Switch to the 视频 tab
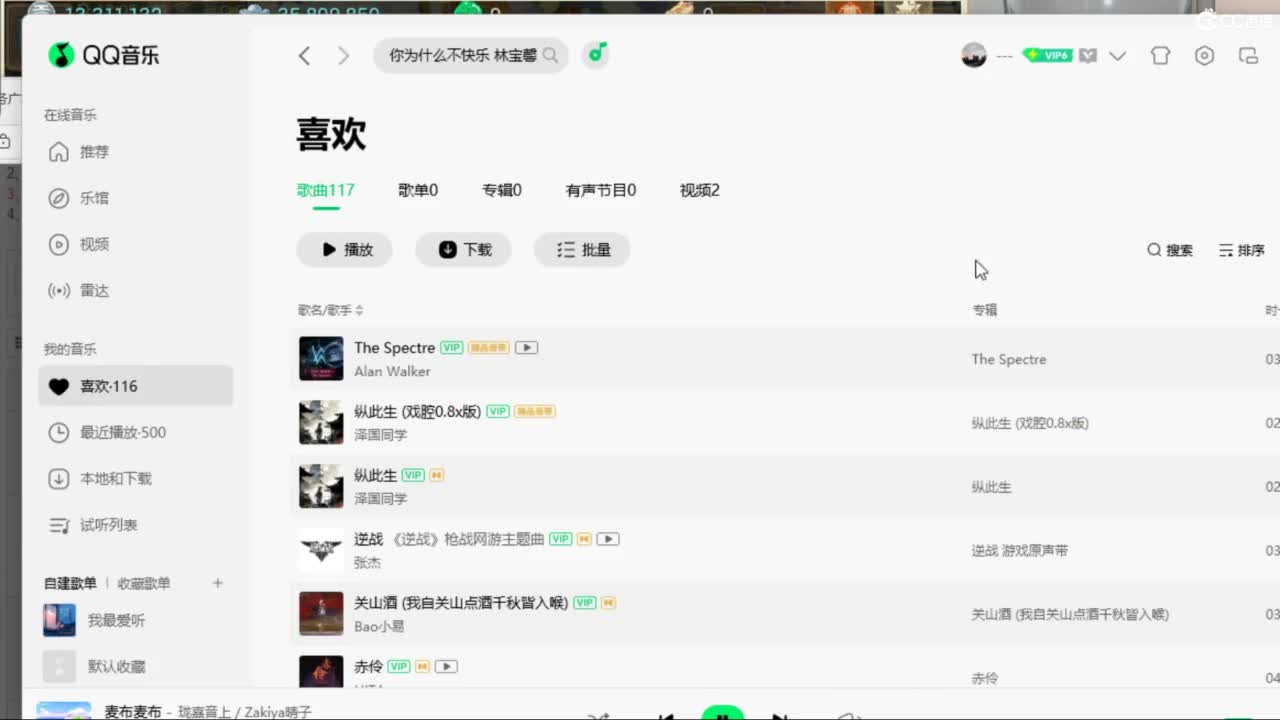 [699, 190]
